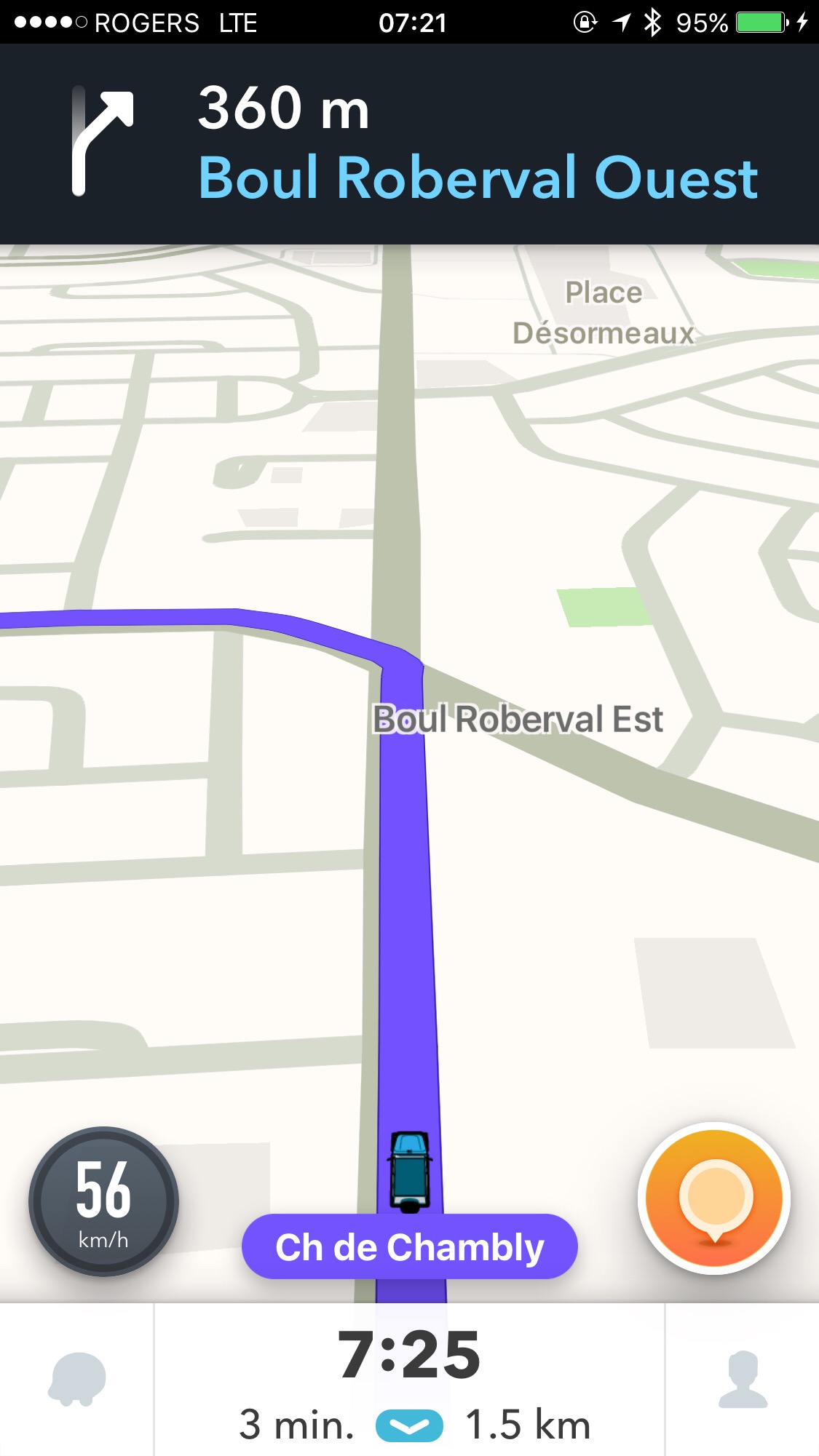Expand the ETA panel showing 7:25

410,1380
